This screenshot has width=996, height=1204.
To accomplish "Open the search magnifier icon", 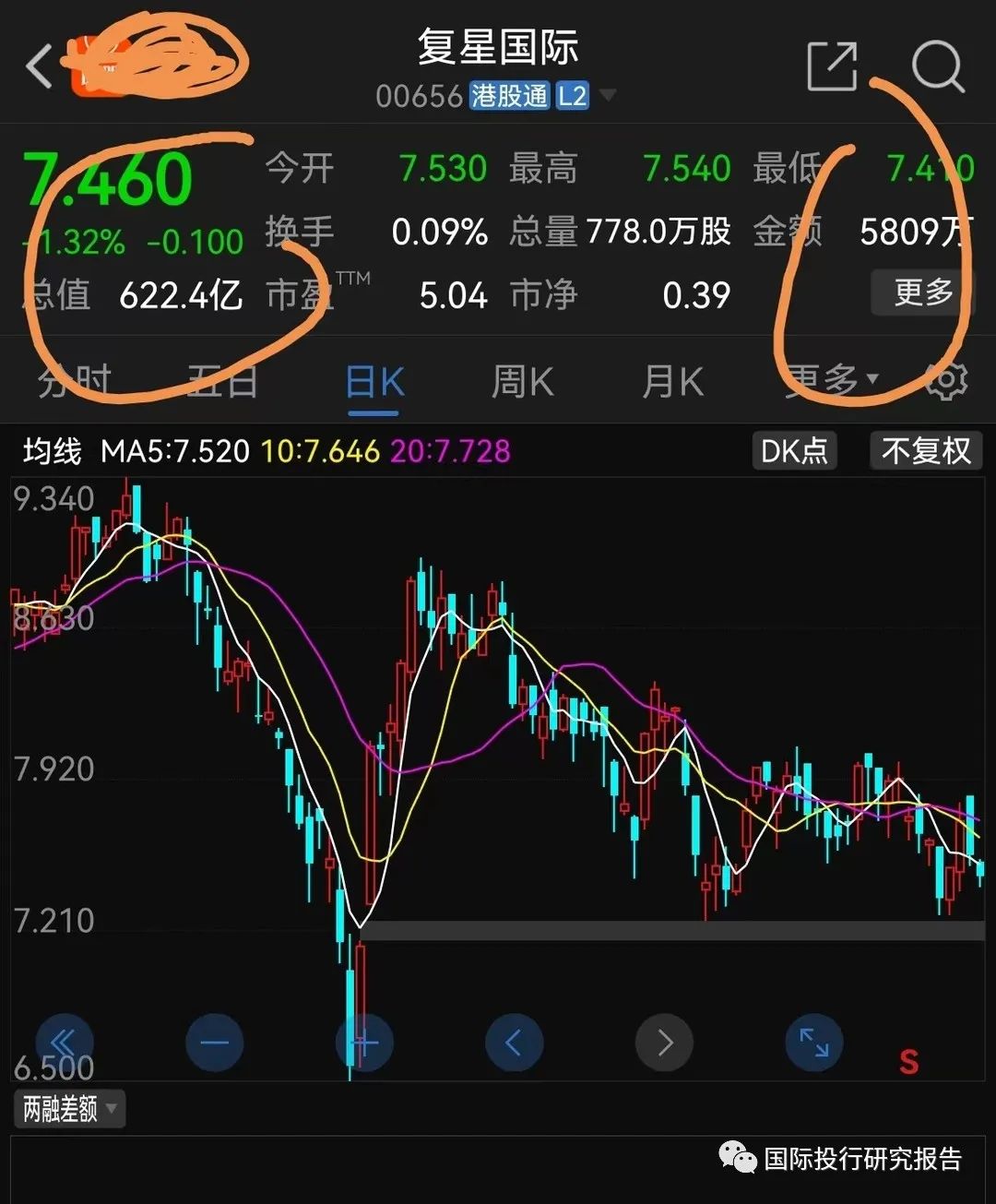I will click(937, 66).
